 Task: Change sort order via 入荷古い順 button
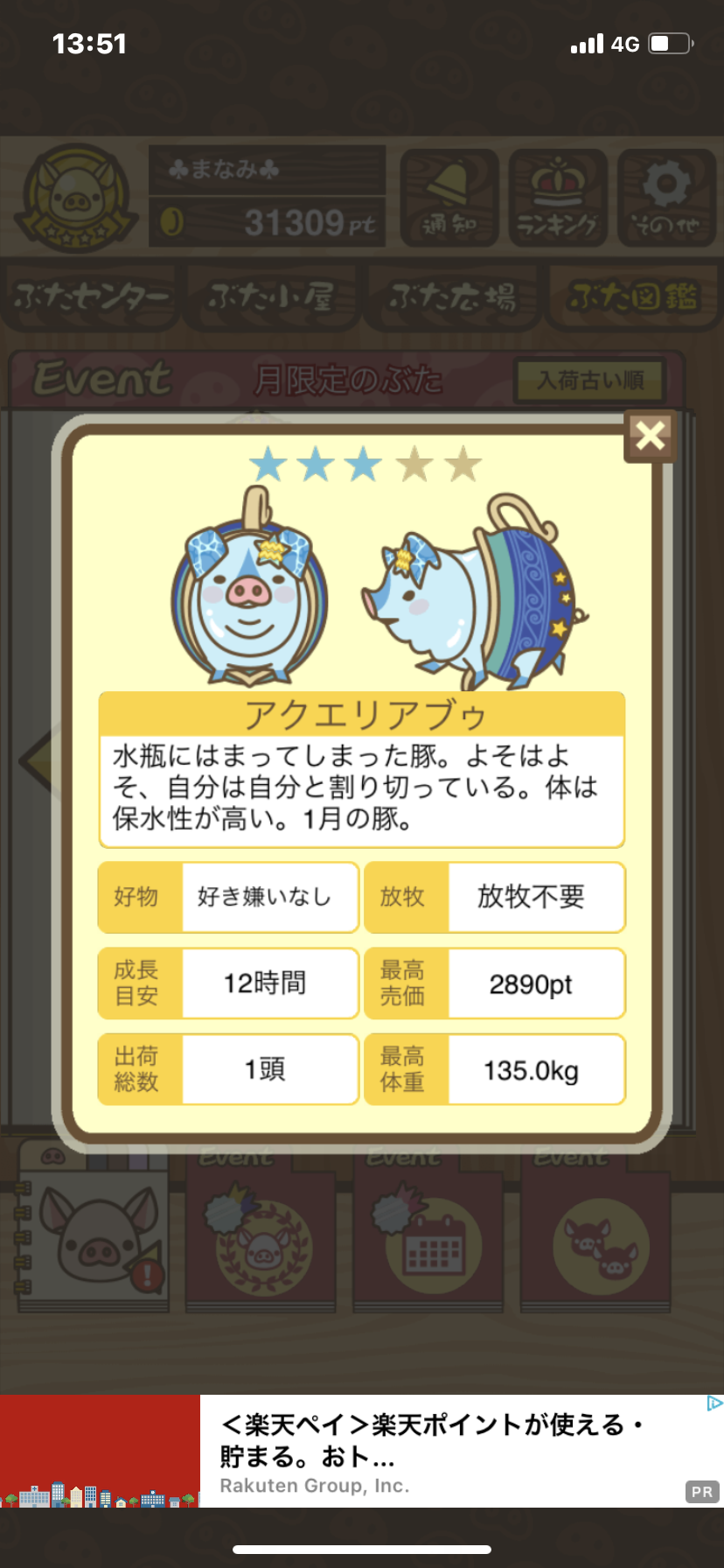590,381
